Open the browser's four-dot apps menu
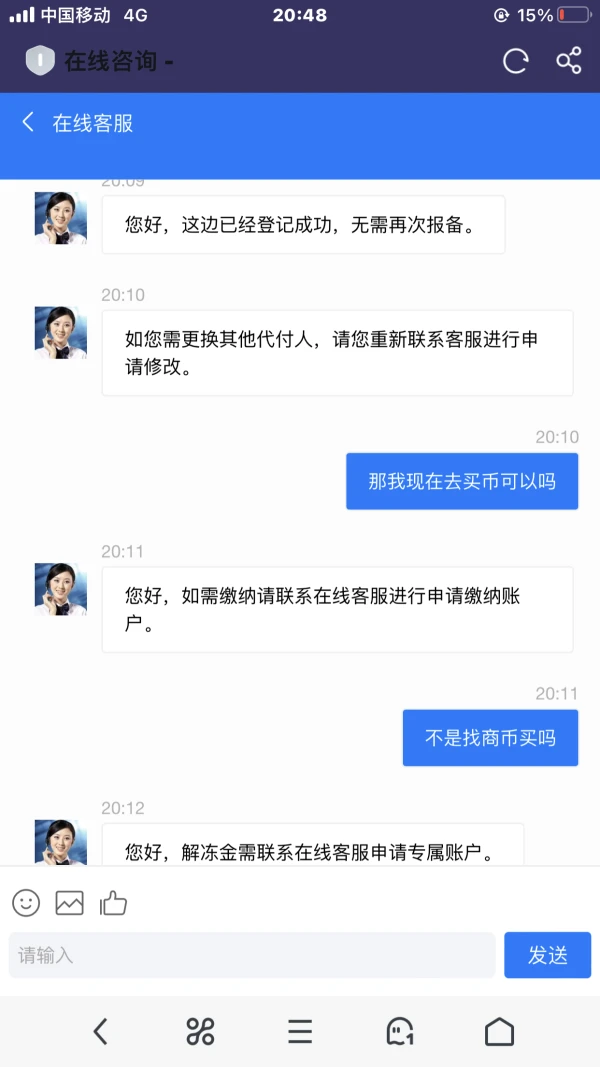The height and width of the screenshot is (1067, 600). [x=200, y=1031]
